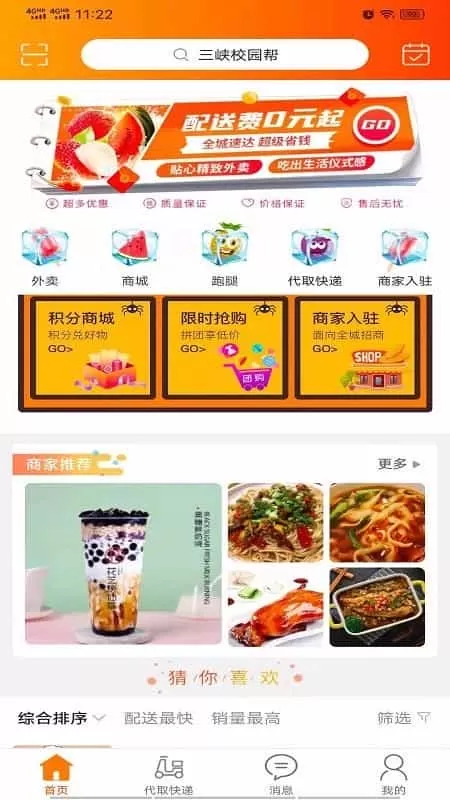Open the 积分商城 card
This screenshot has width=450, height=800.
pyautogui.click(x=93, y=348)
